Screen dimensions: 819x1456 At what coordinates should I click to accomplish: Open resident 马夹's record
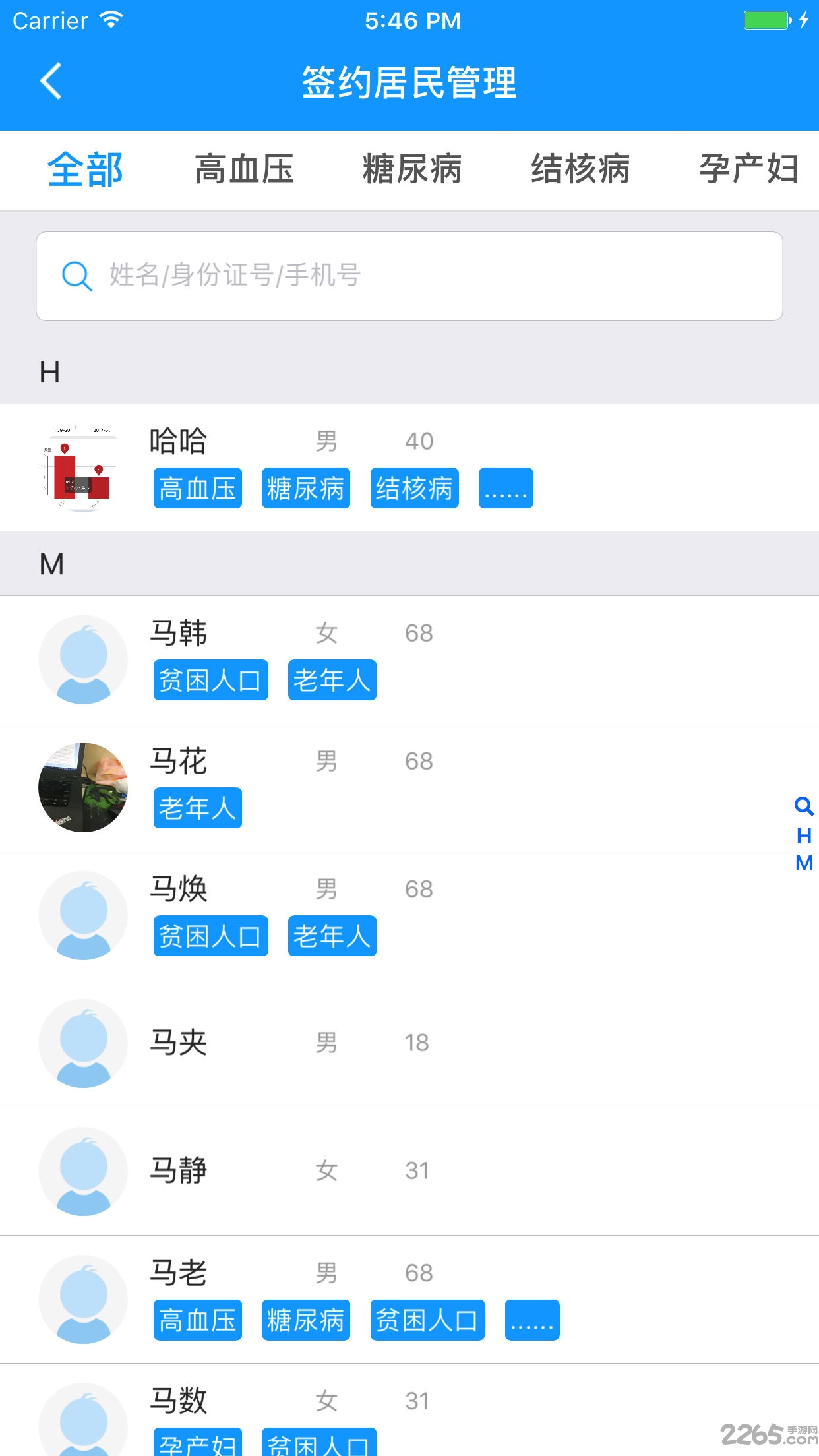409,1043
